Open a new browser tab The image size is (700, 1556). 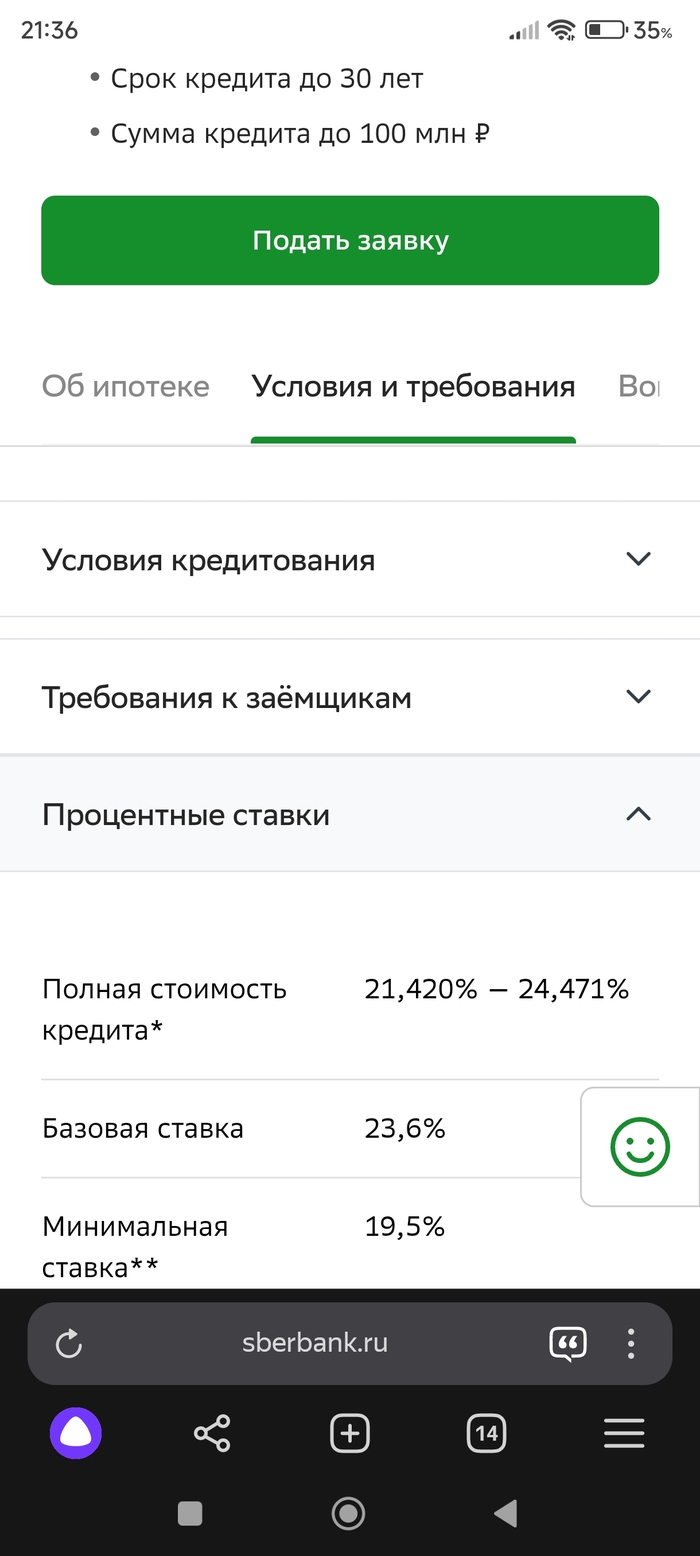point(350,1434)
